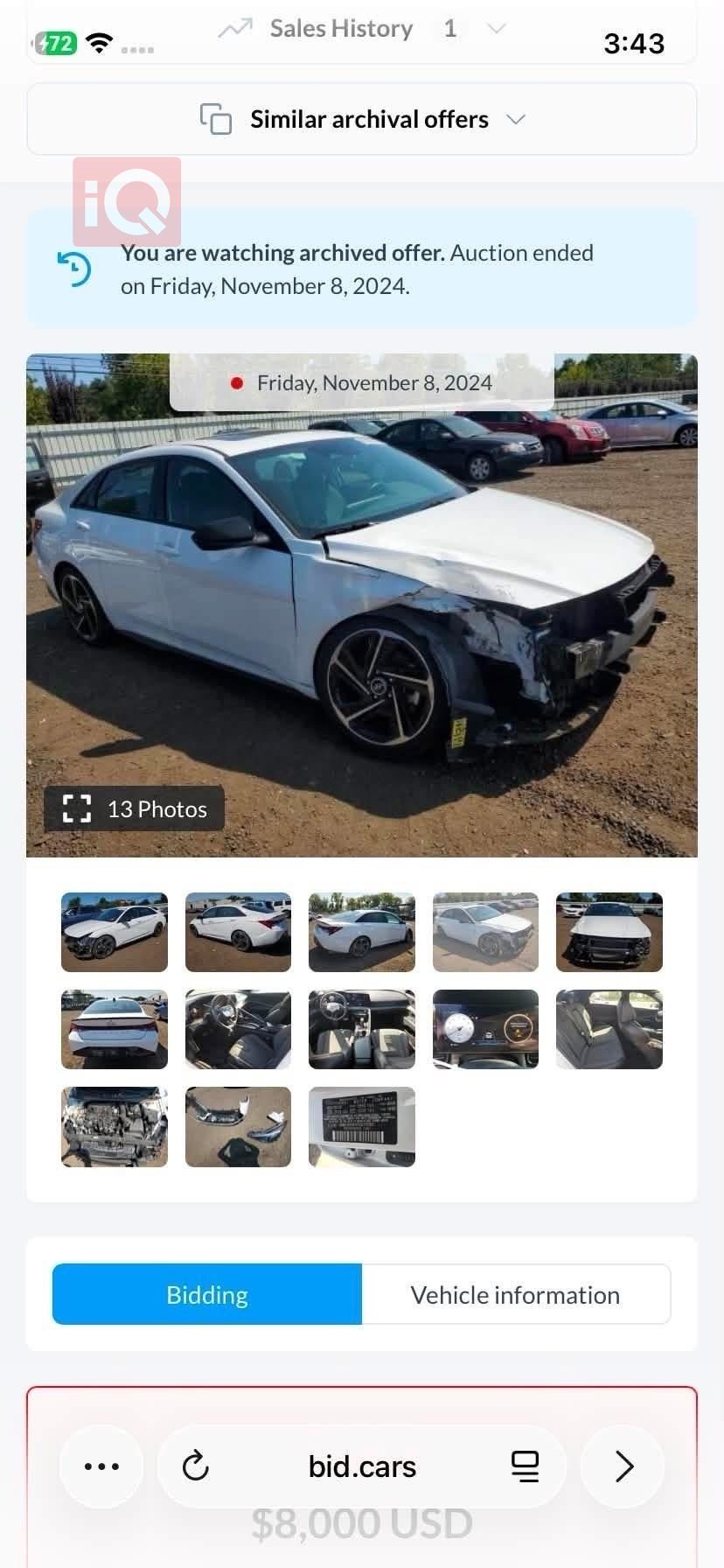Open the browser page options icon

525,1466
